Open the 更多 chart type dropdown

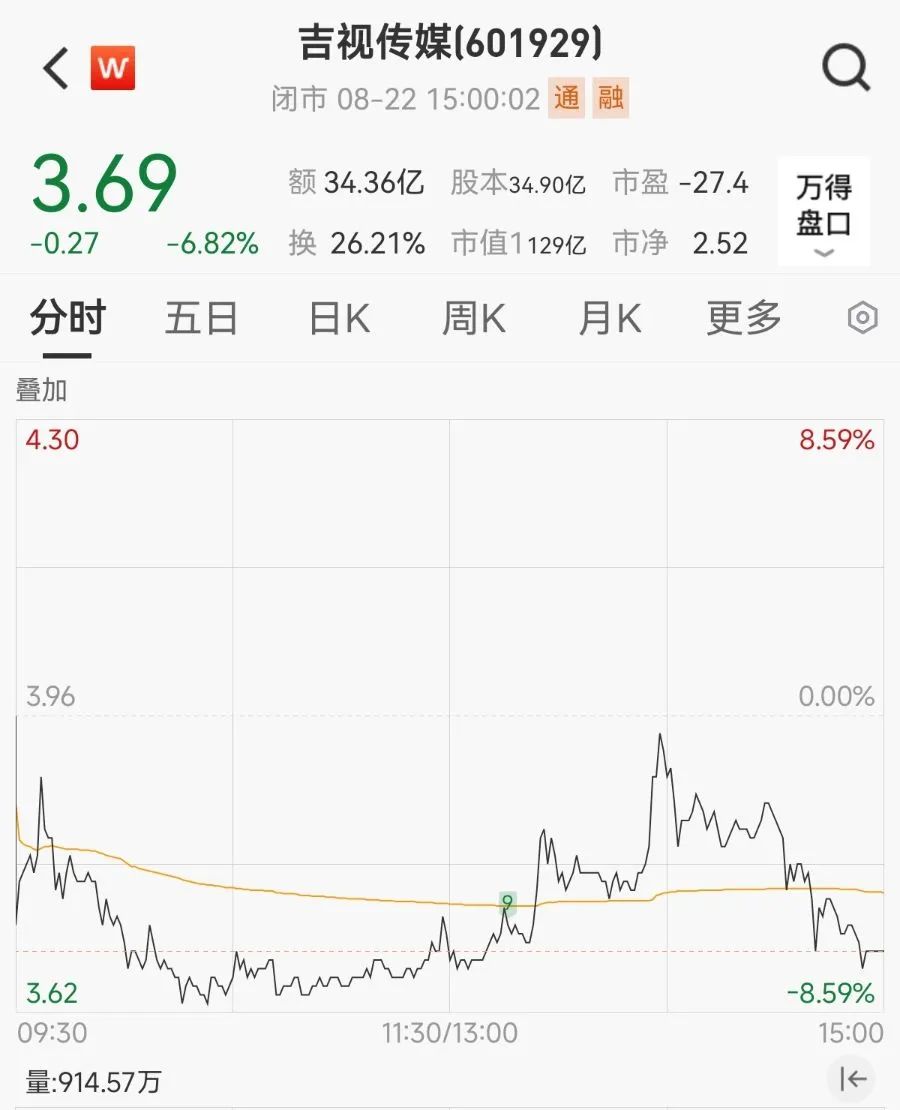[x=742, y=317]
